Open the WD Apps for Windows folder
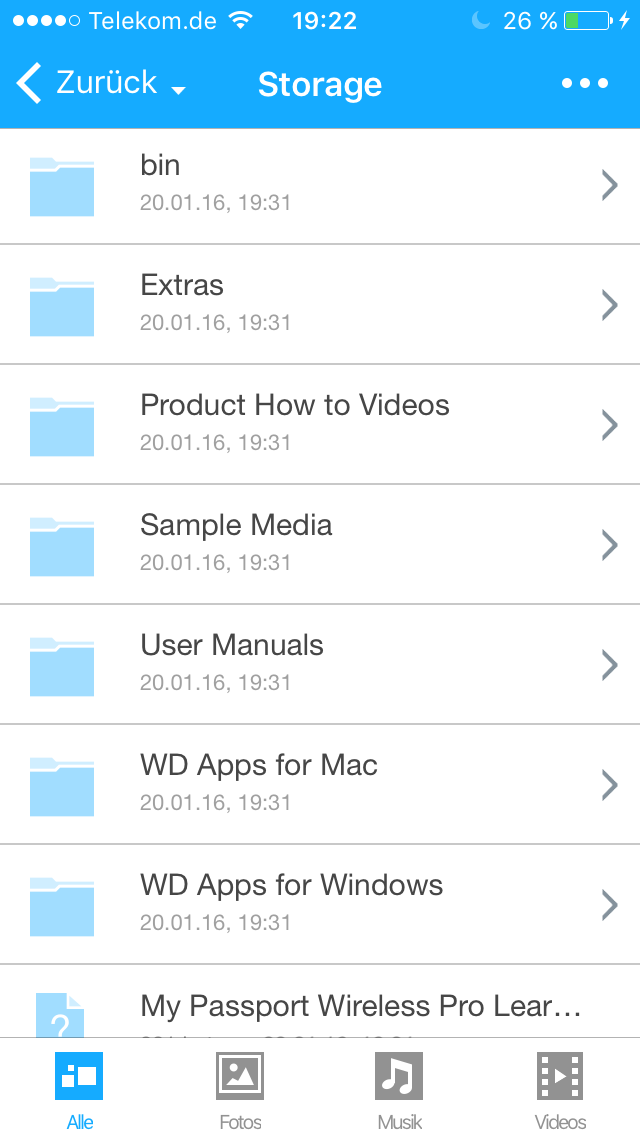Image resolution: width=640 pixels, height=1136 pixels. click(x=320, y=904)
